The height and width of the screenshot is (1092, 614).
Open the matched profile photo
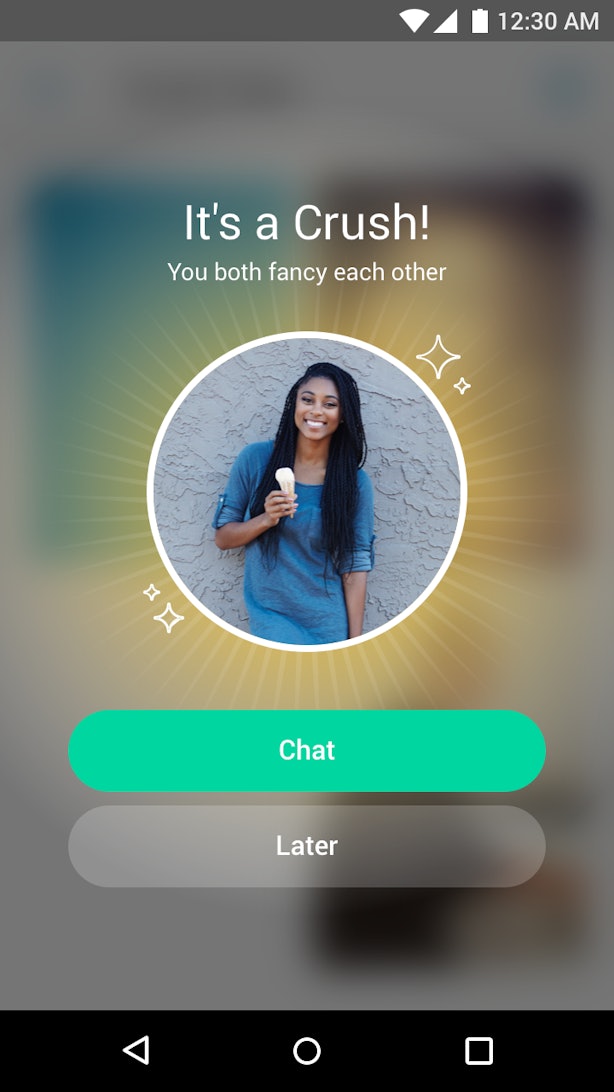click(x=306, y=492)
